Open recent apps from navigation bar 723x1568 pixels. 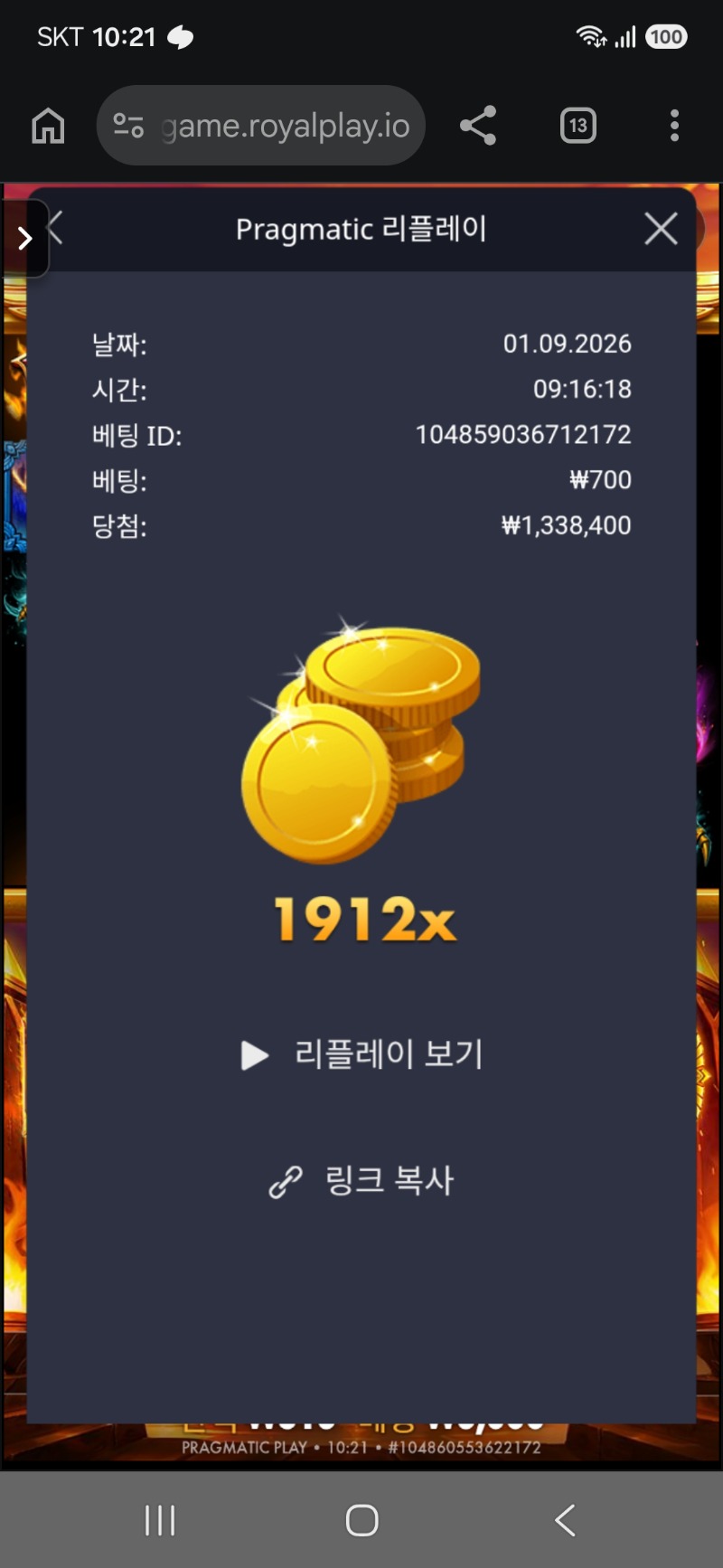click(160, 1520)
